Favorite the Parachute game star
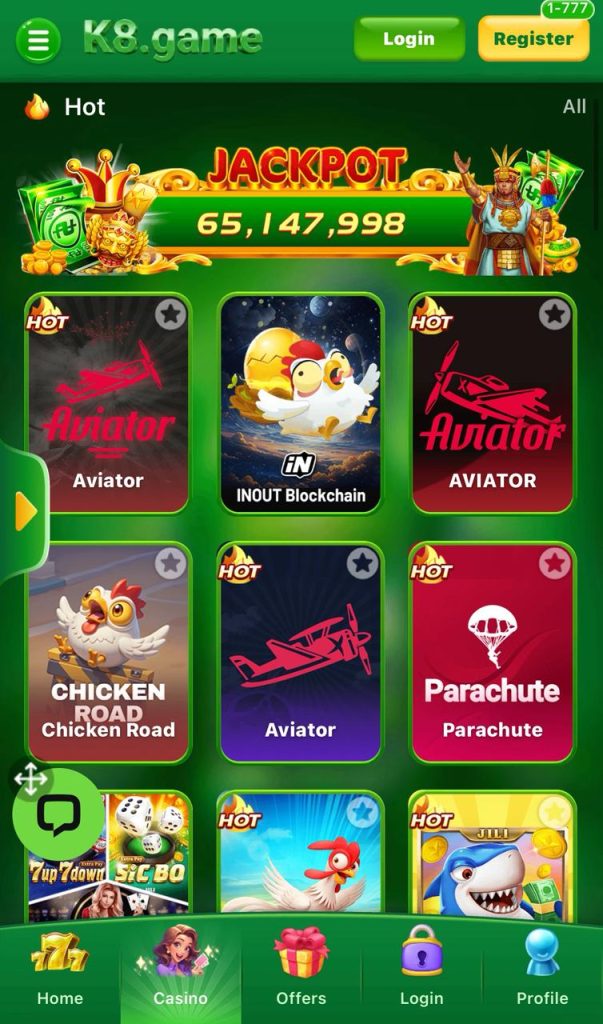This screenshot has width=603, height=1024. [554, 564]
